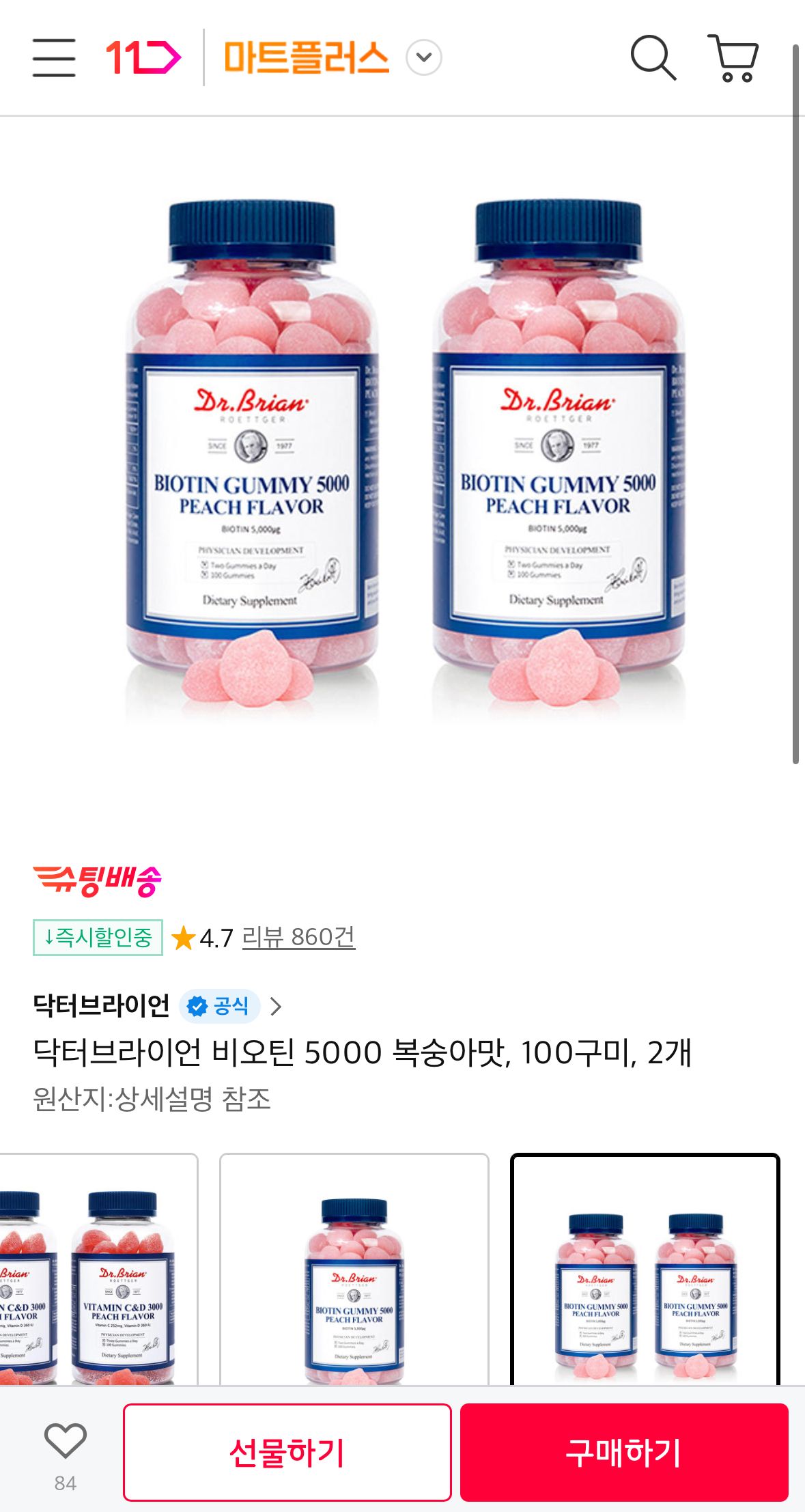
Task: Select the single Biotin Gummy bottle option
Action: coord(354,1270)
